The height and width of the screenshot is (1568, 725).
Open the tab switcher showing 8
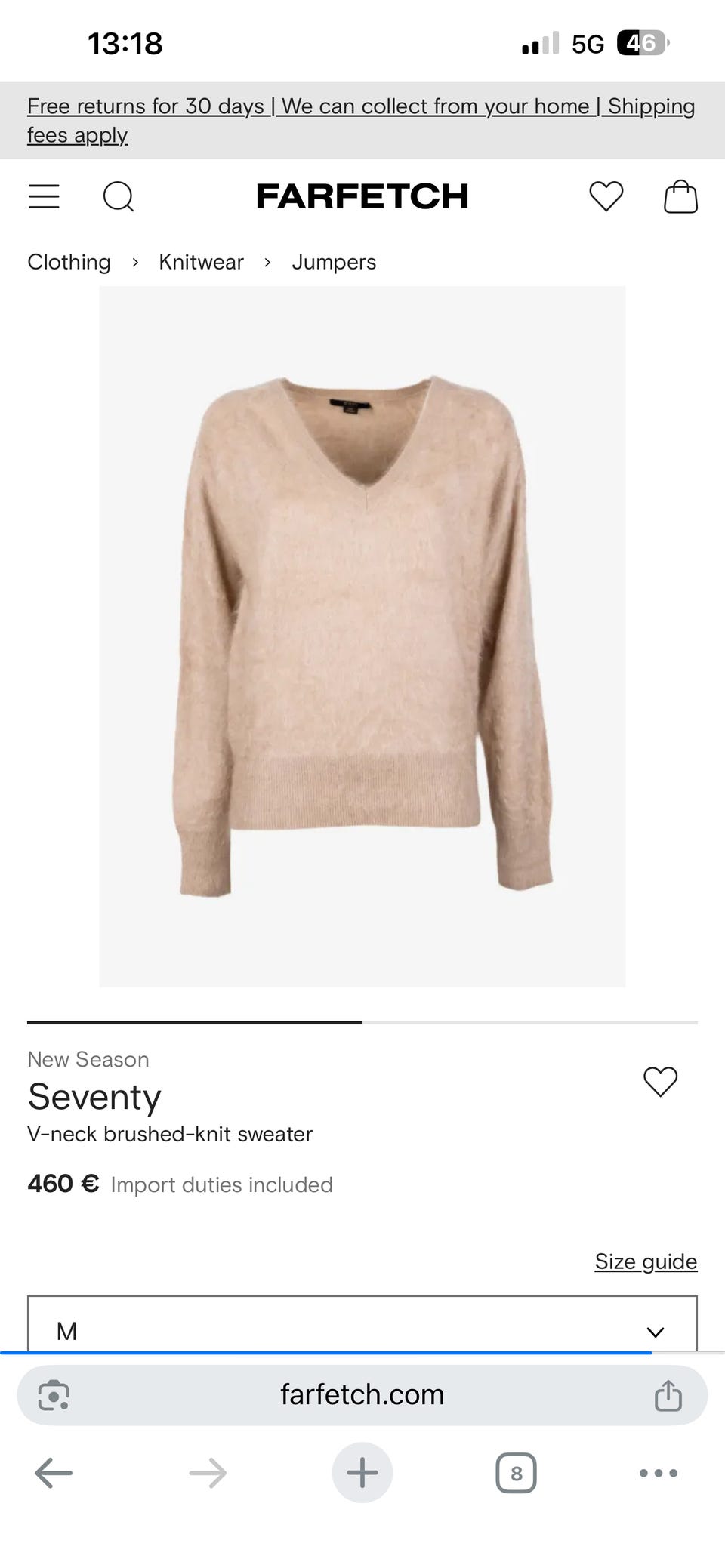click(517, 1473)
